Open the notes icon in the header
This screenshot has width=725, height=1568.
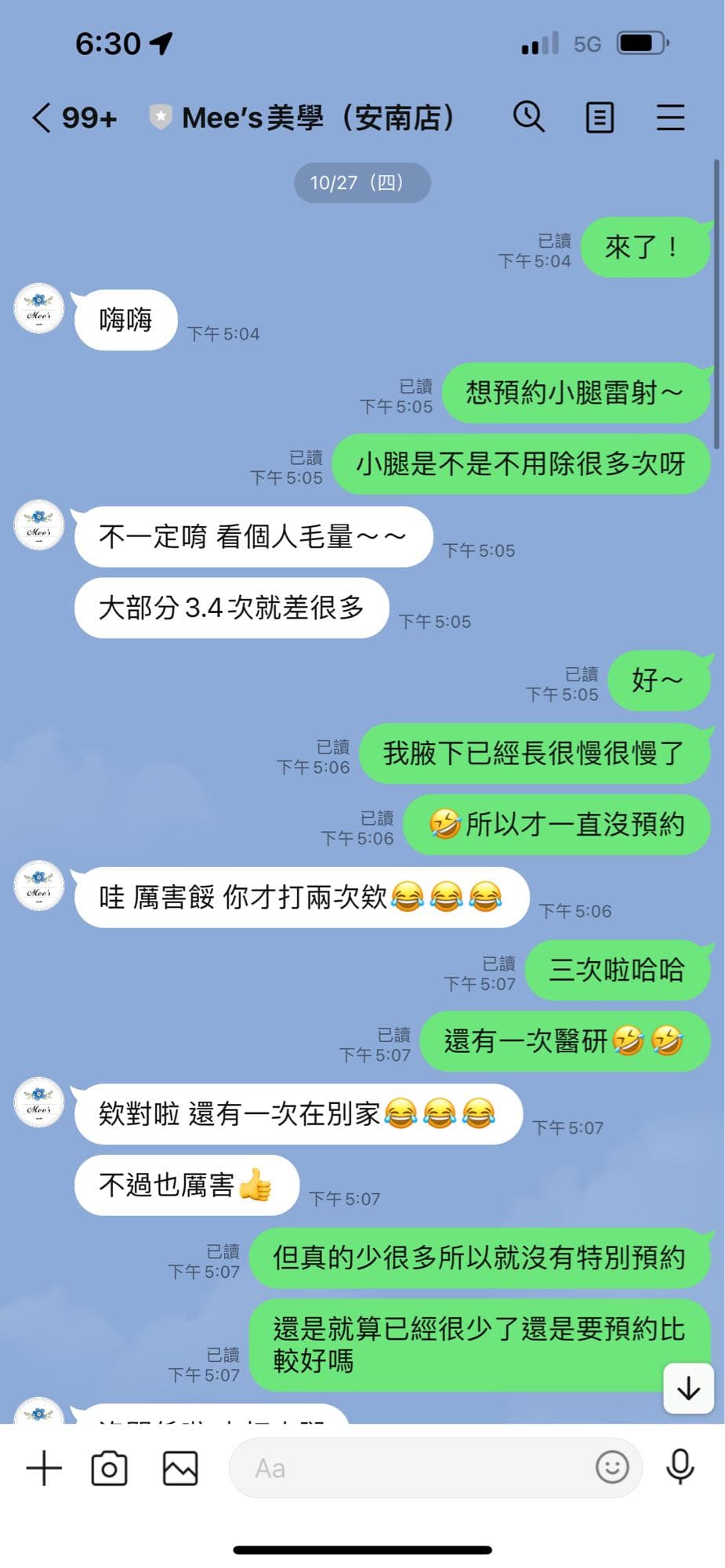(600, 118)
